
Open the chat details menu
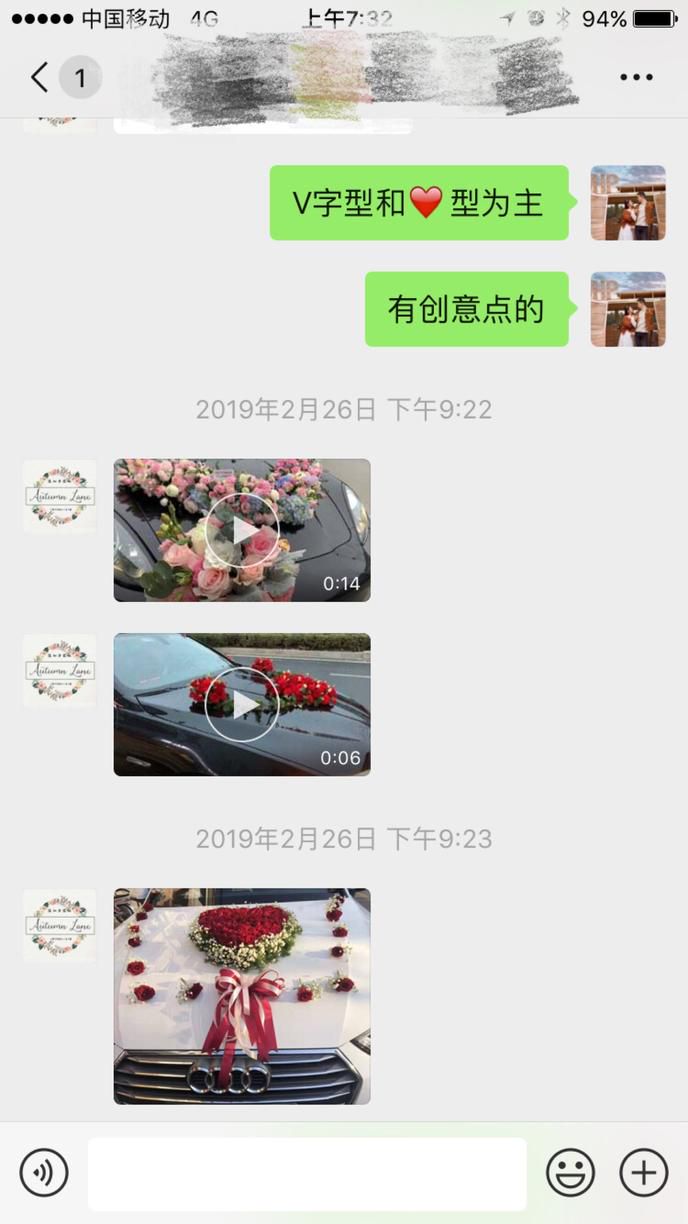pos(636,77)
